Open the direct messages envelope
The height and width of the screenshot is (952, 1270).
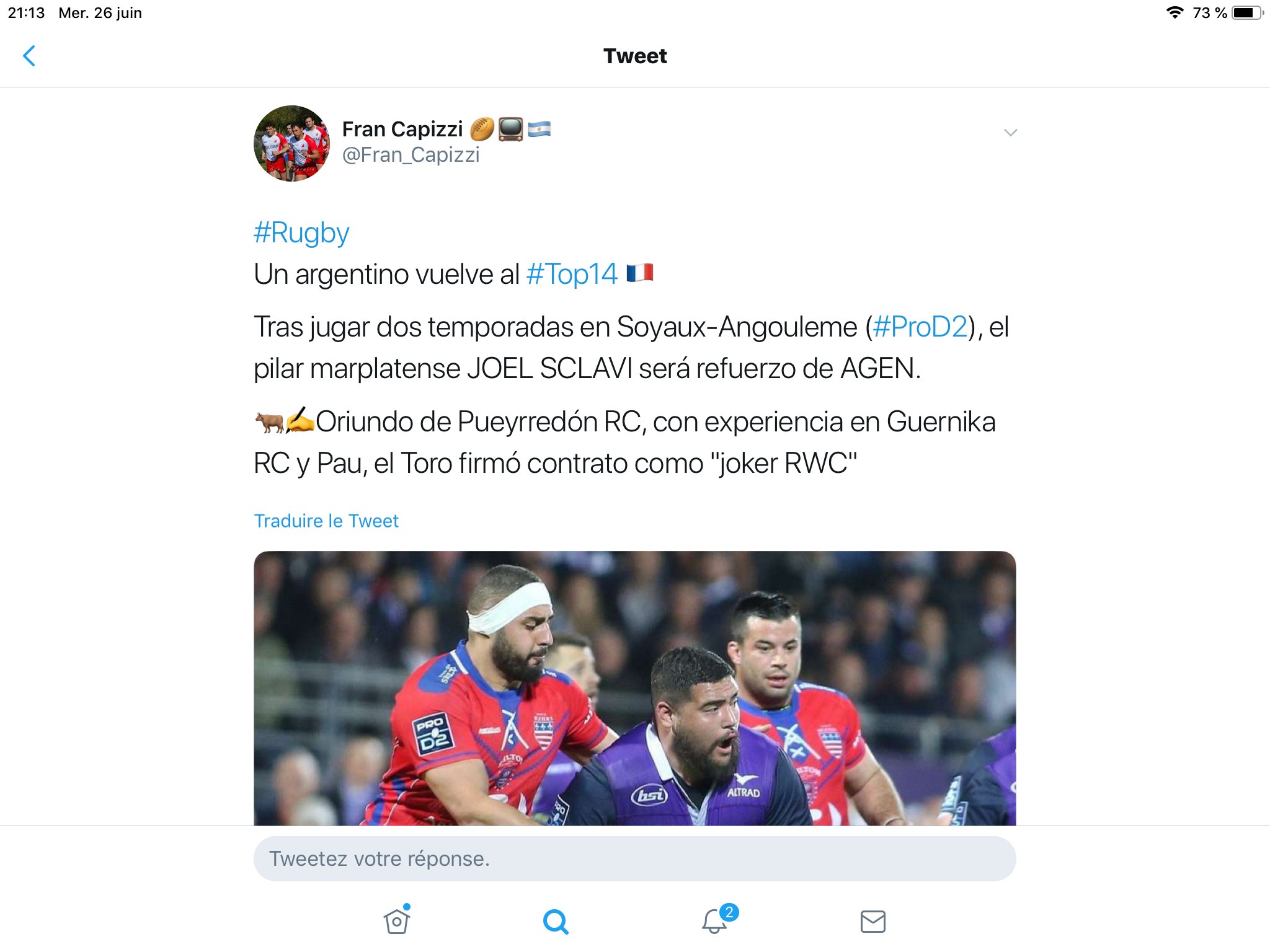point(873,921)
